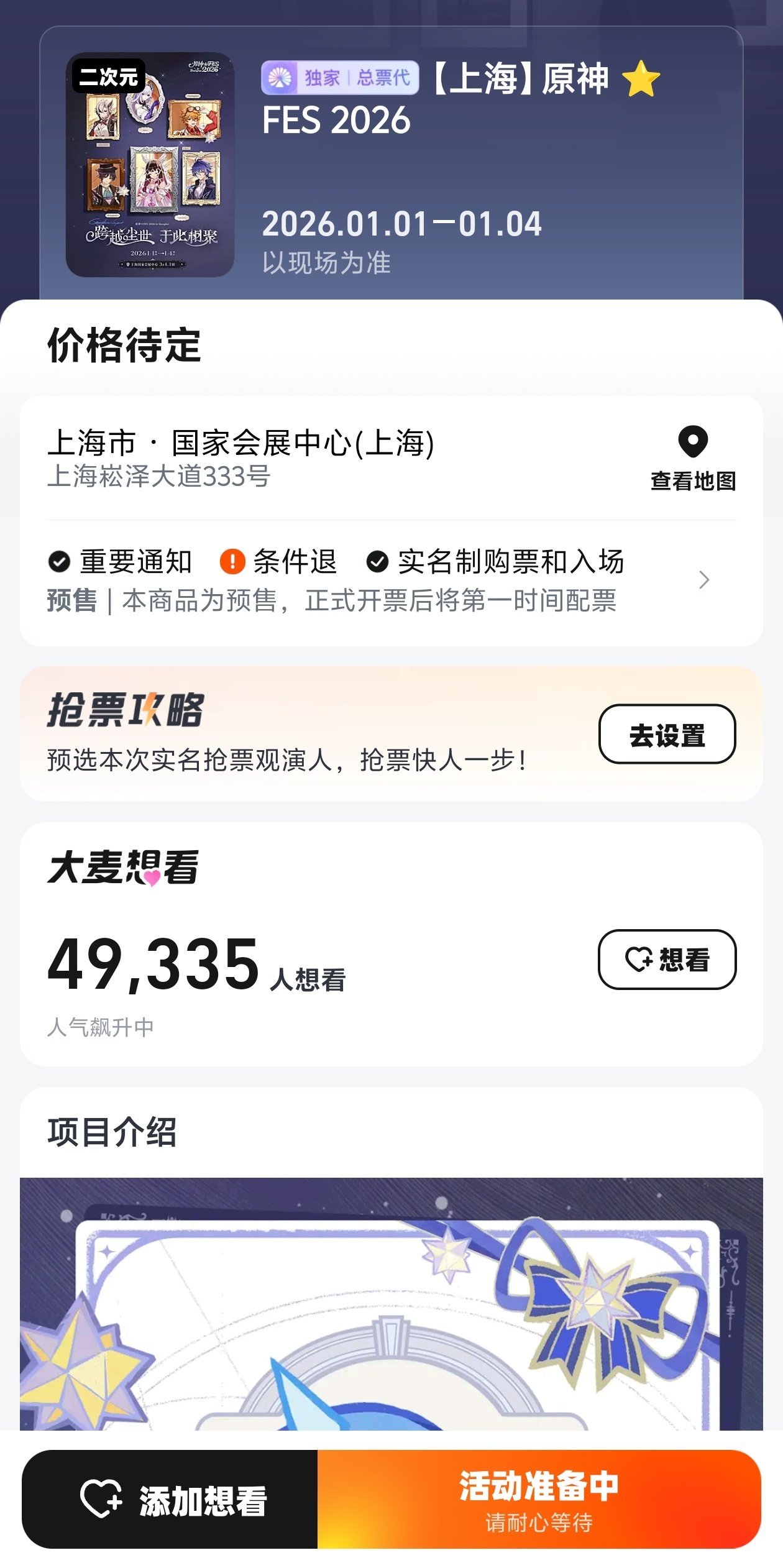Tap 去设置 in the 抢票攻略 card
The width and height of the screenshot is (783, 1568).
(667, 735)
